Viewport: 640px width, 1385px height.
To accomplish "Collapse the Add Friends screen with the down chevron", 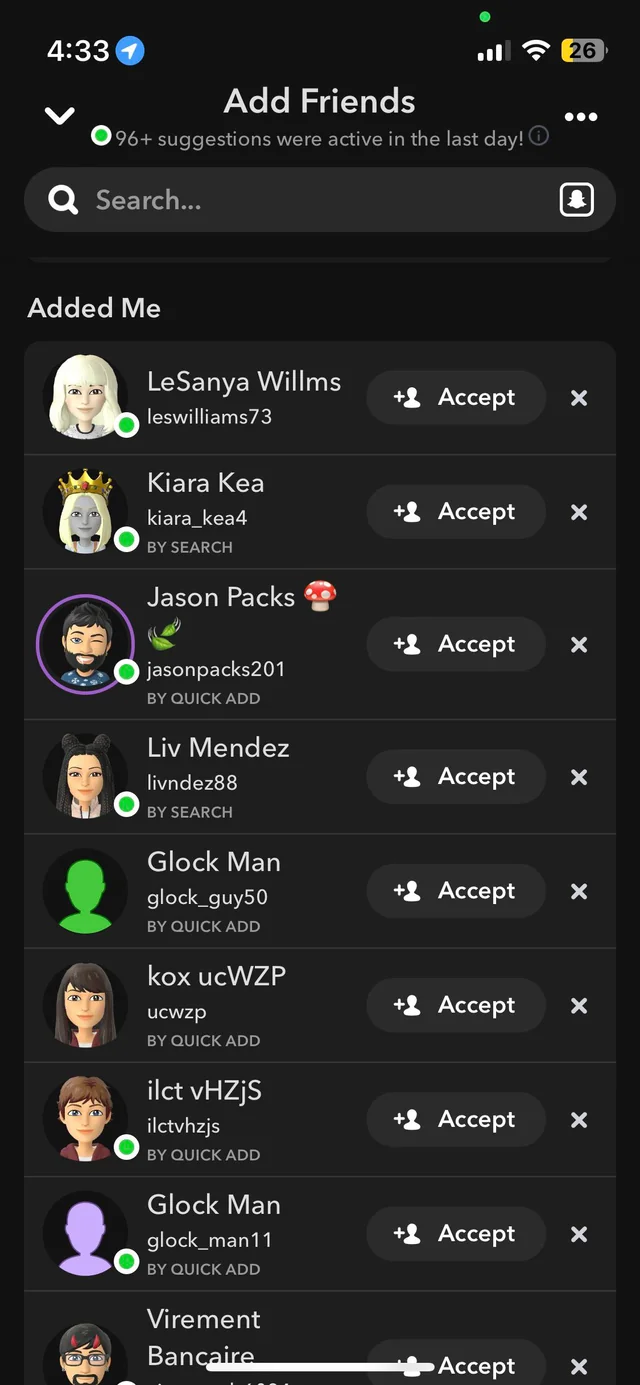I will coord(60,116).
